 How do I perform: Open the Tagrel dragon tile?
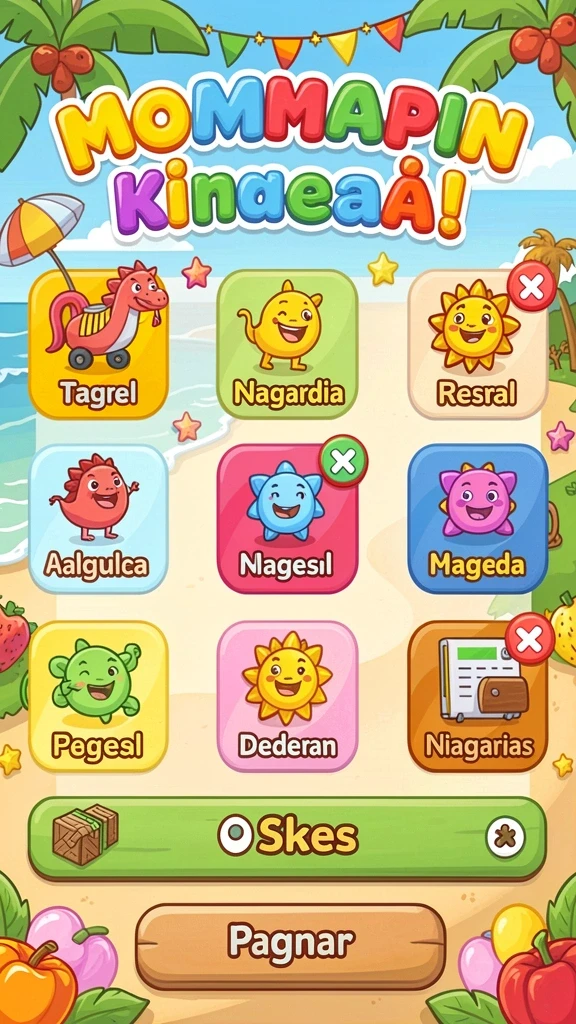tap(99, 344)
